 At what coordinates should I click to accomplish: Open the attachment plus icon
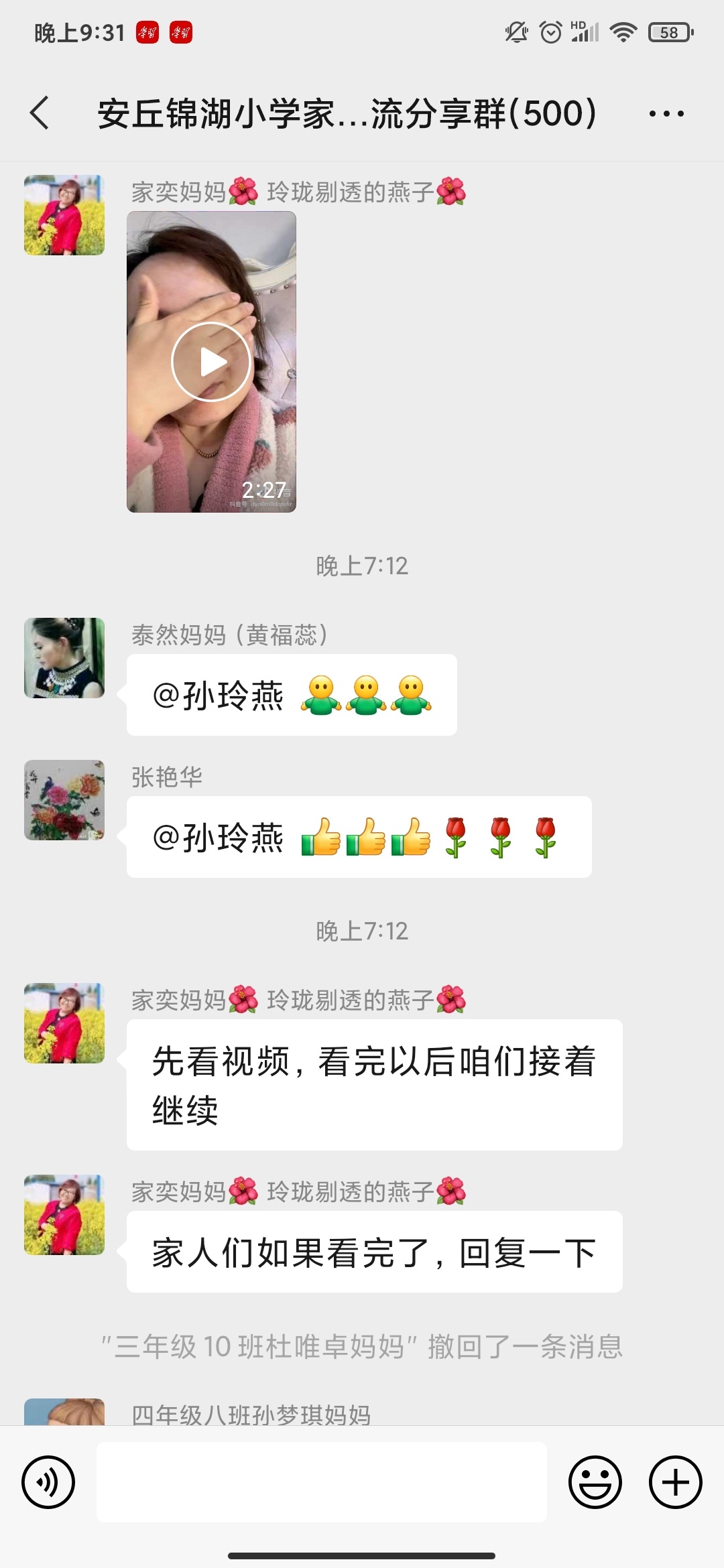pyautogui.click(x=674, y=1483)
